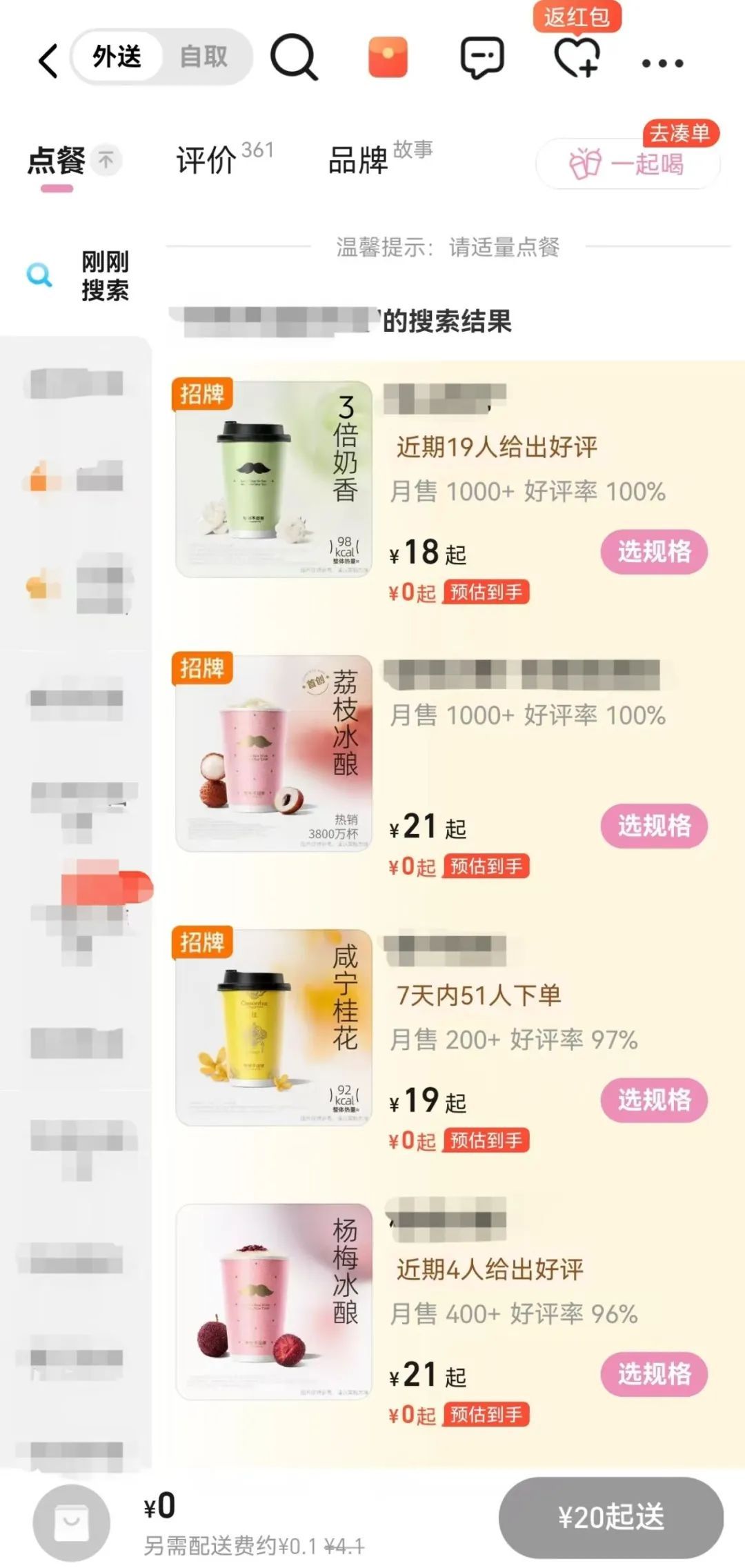The width and height of the screenshot is (745, 1568).
Task: Select the 外送 delivery option
Action: click(x=117, y=57)
